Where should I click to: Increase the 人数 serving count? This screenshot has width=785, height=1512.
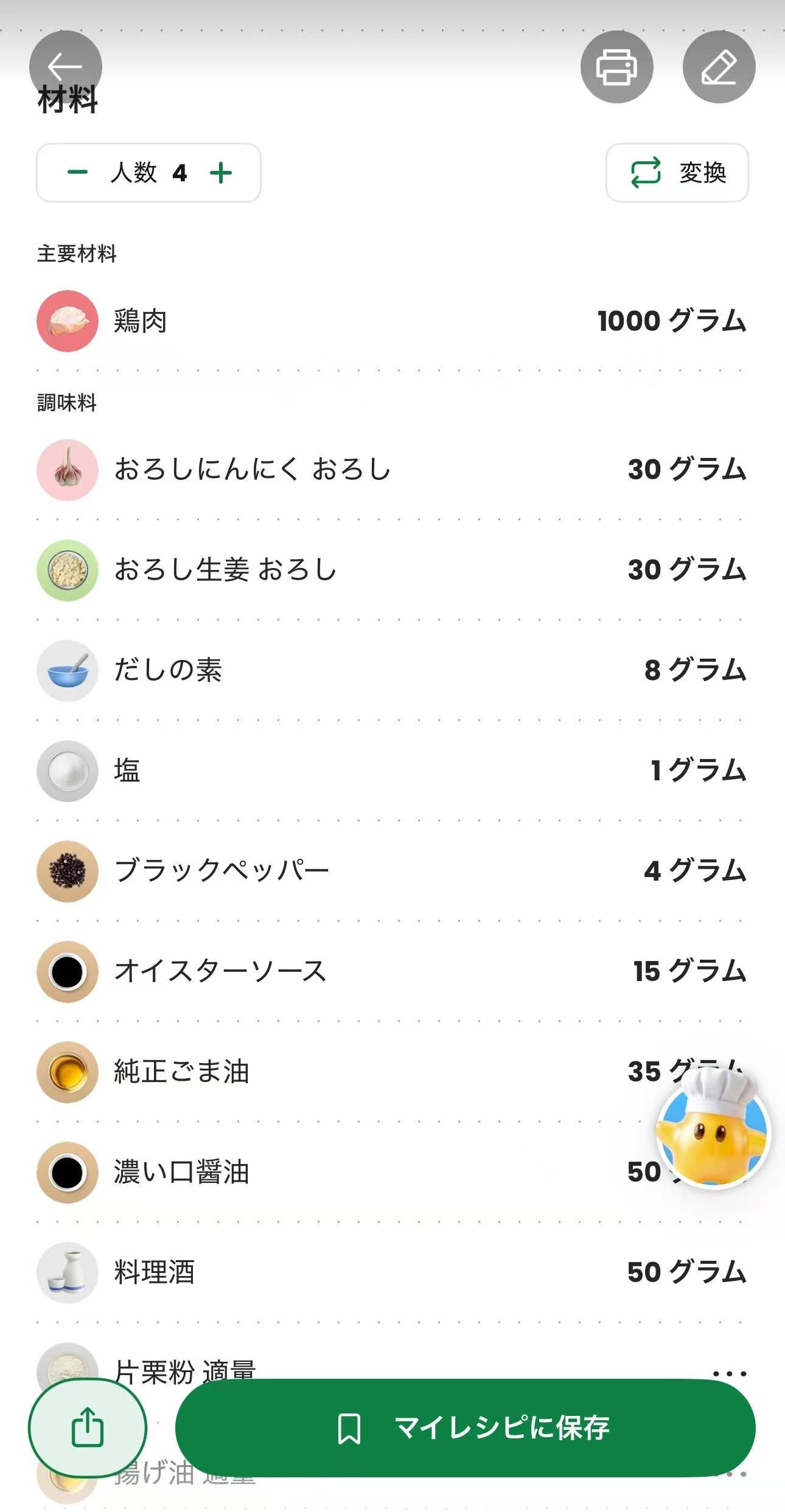[x=221, y=173]
